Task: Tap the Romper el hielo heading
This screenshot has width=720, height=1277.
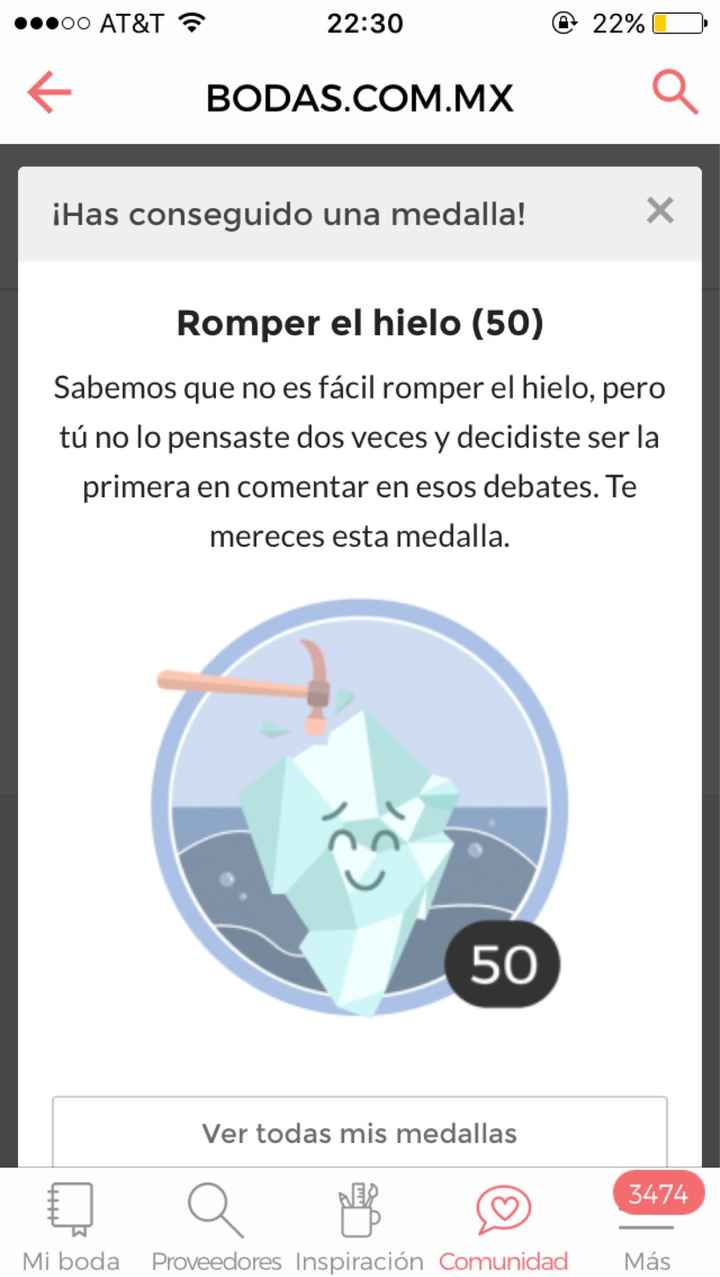Action: tap(360, 322)
